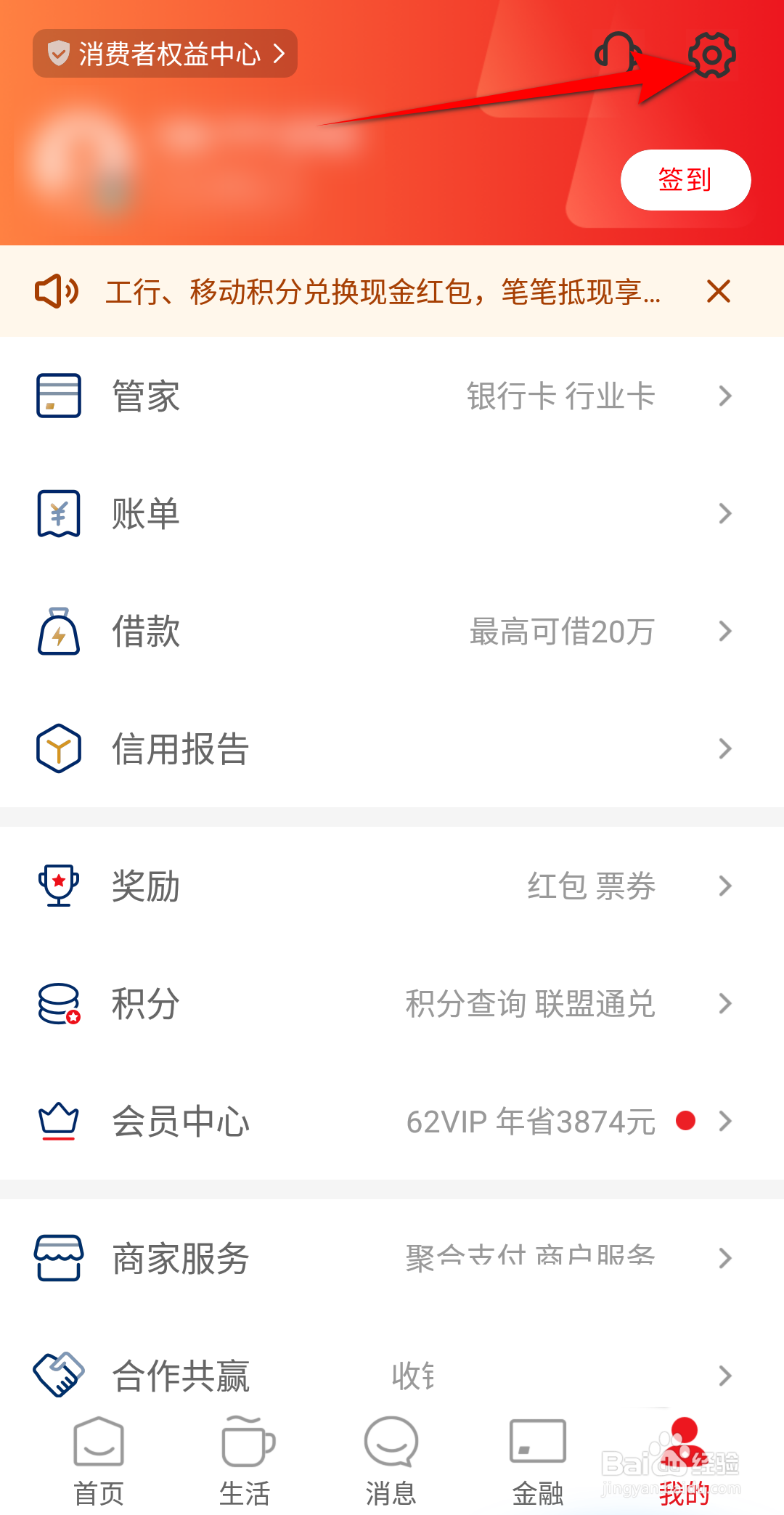The height and width of the screenshot is (1515, 784).
Task: Click the 账单 bill icon
Action: [x=58, y=513]
